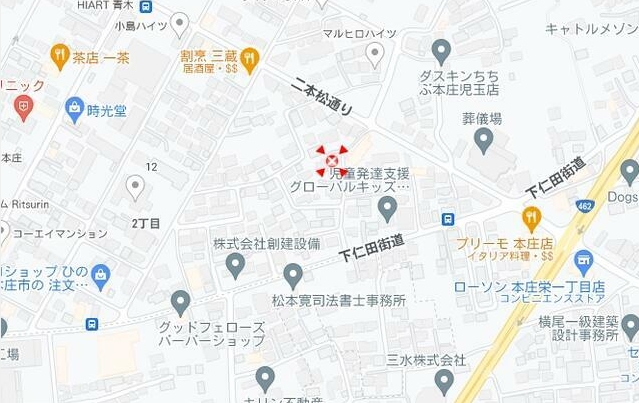The image size is (639, 403).
Task: Tap the 時光堂 shop marker
Action: pos(74,109)
